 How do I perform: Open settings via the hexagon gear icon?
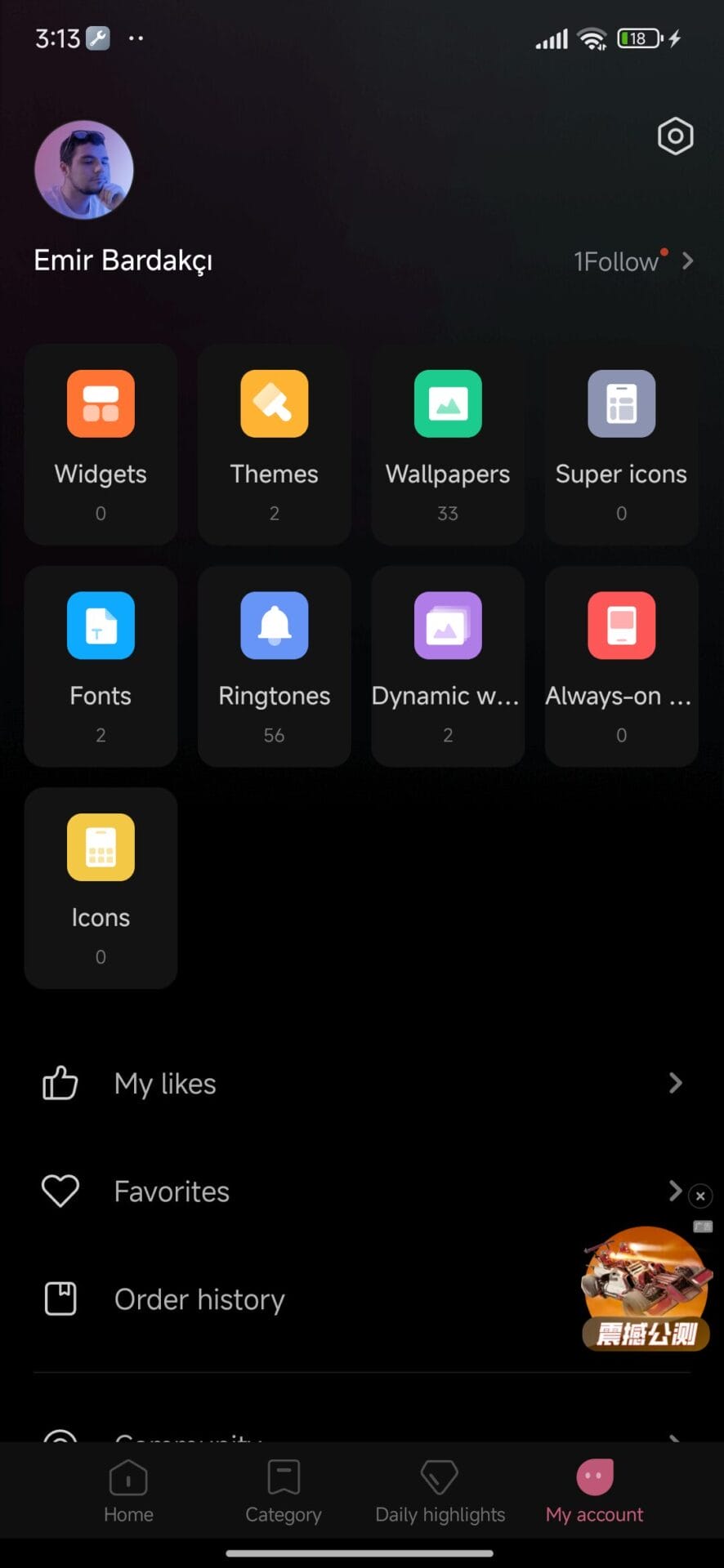675,136
